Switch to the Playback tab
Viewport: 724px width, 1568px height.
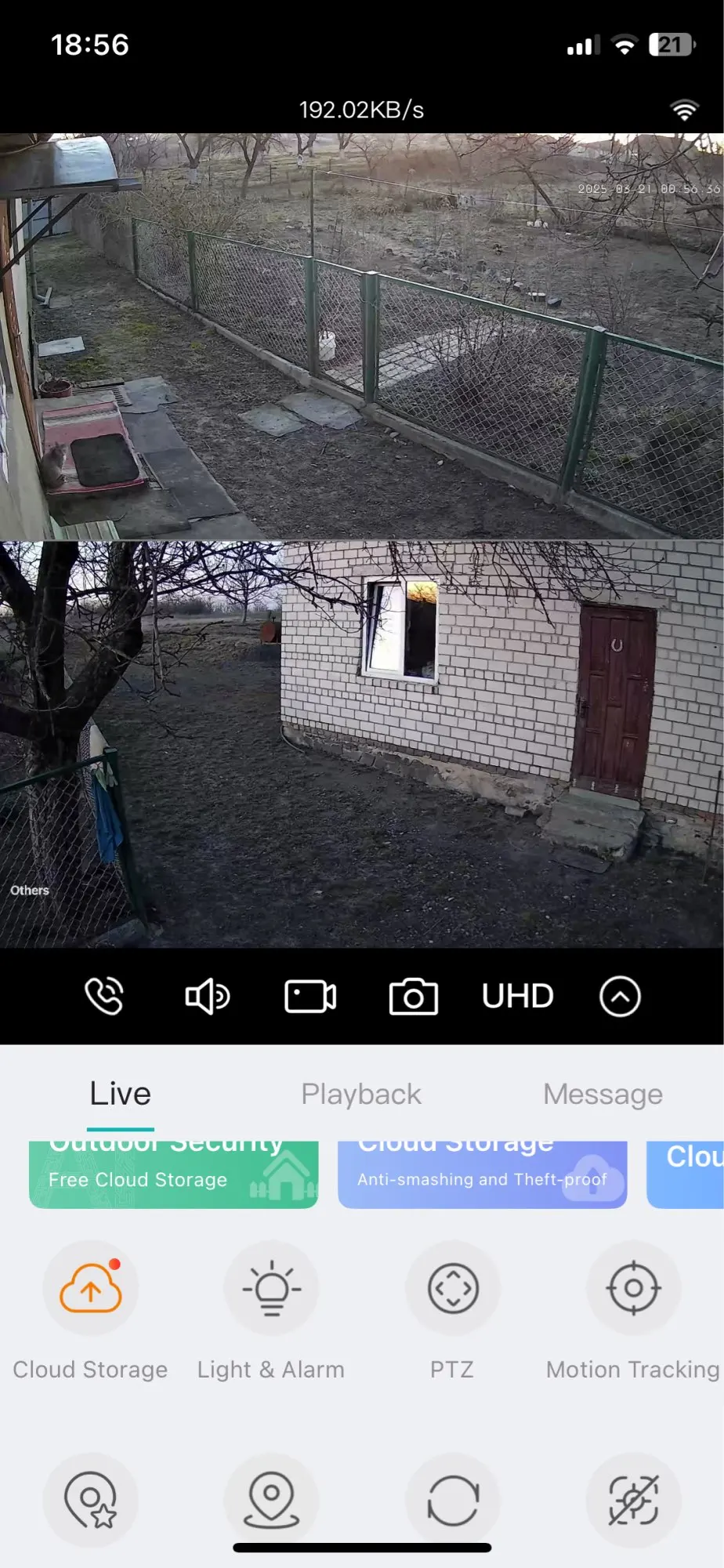coord(361,1094)
